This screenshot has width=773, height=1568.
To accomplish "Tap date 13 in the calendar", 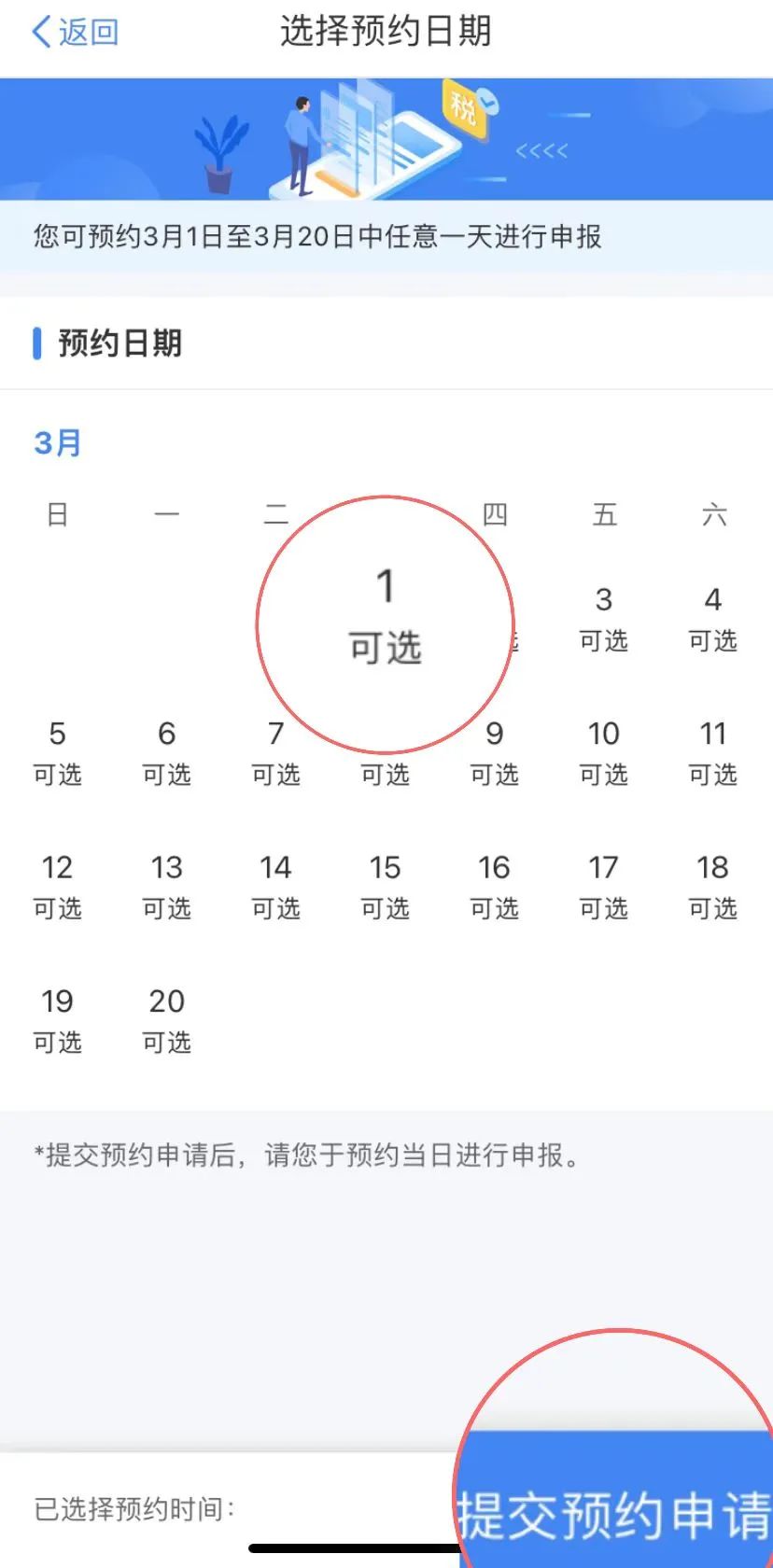I will click(167, 887).
